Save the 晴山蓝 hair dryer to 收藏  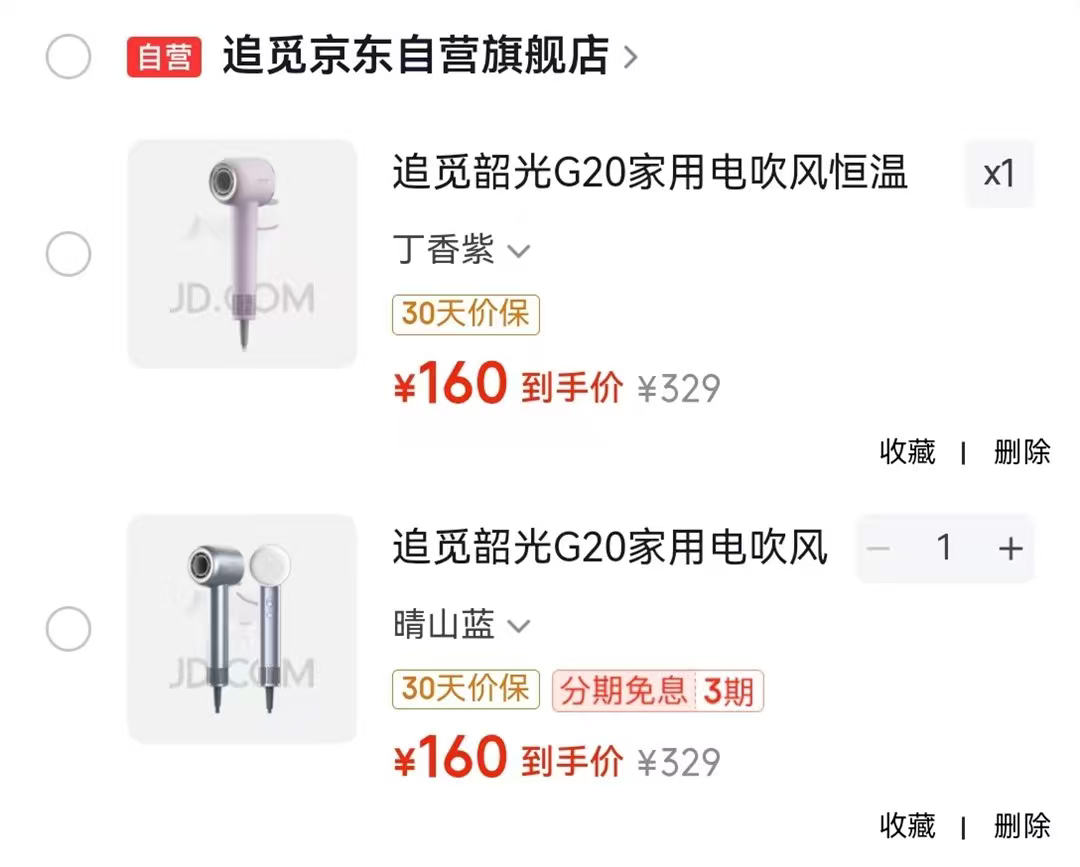pyautogui.click(x=907, y=826)
